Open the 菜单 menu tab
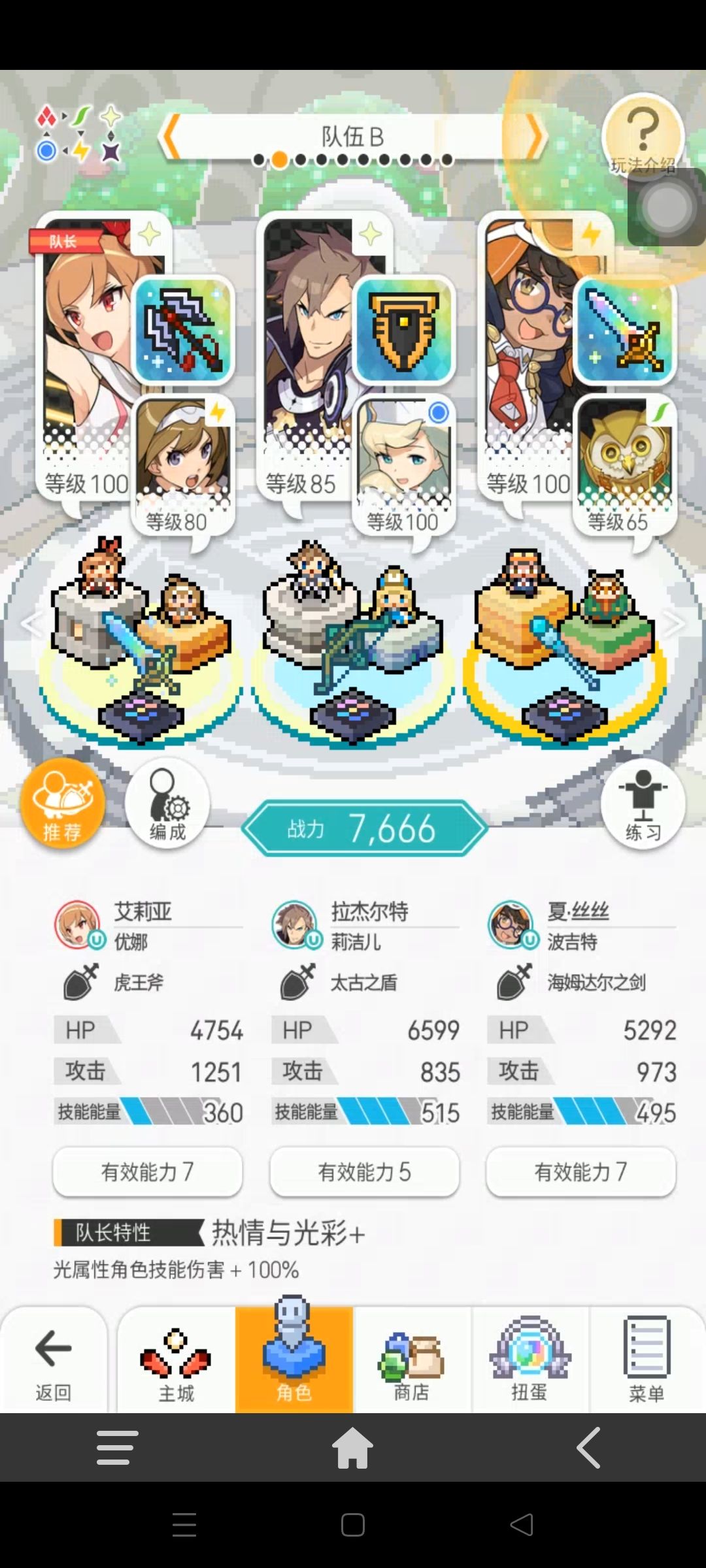The image size is (706, 1568). [x=647, y=1362]
